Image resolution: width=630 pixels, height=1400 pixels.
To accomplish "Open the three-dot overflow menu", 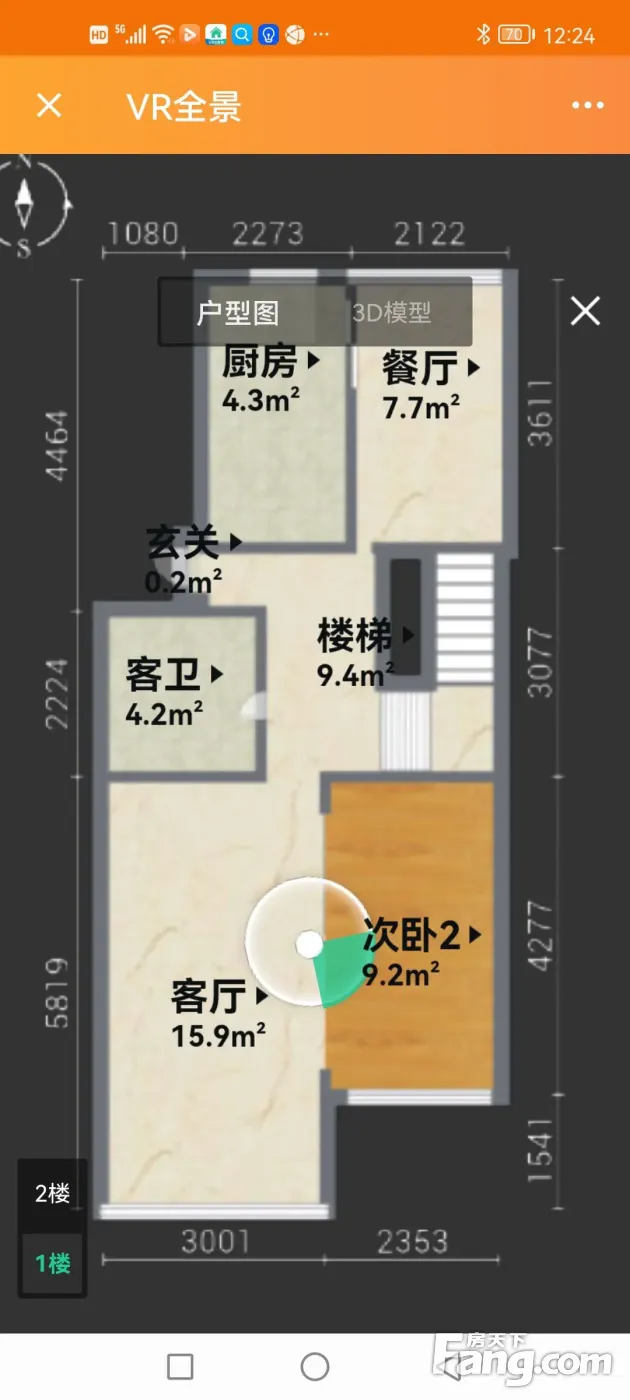I will point(588,106).
